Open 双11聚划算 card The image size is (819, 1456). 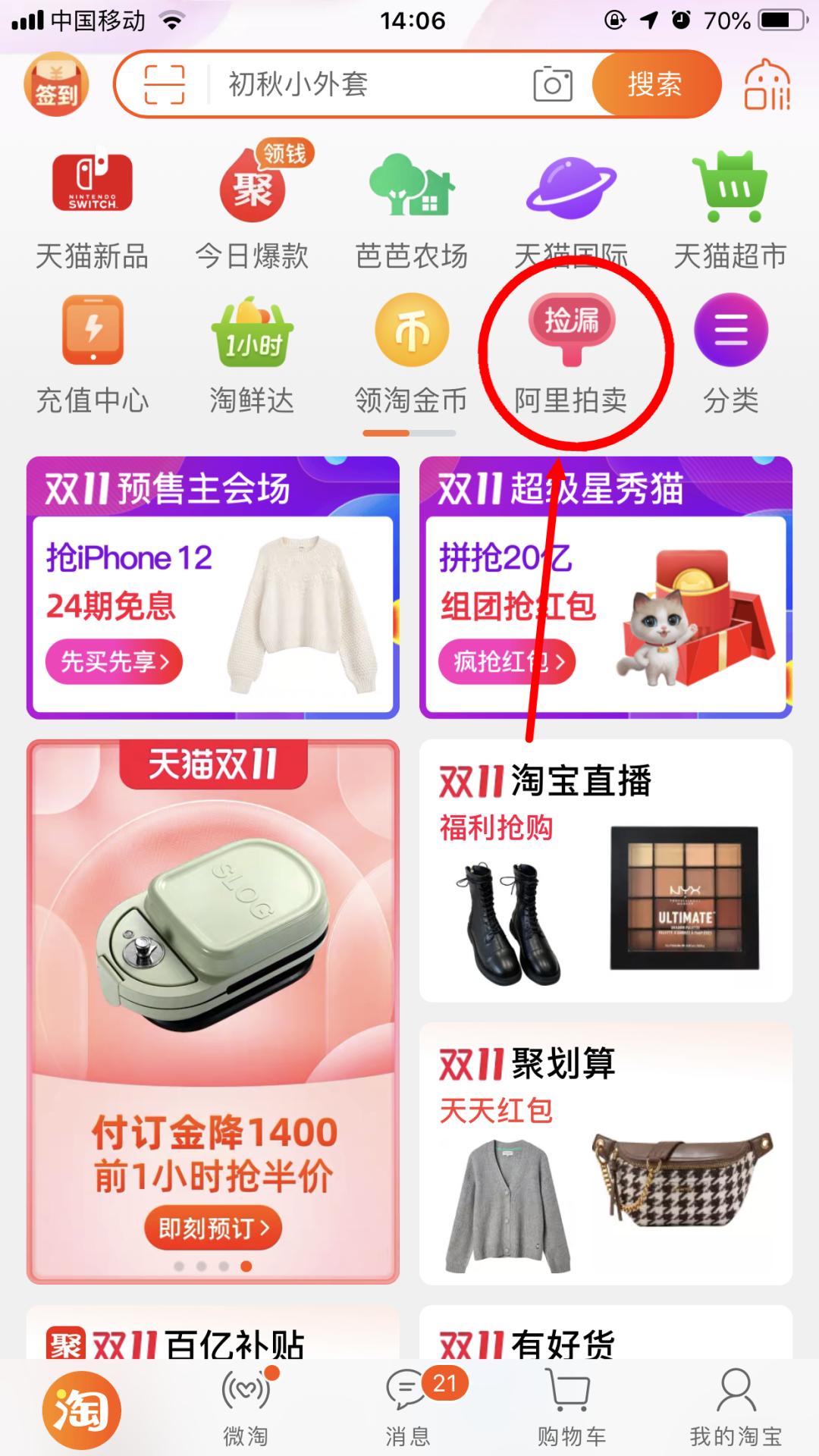[x=605, y=1153]
